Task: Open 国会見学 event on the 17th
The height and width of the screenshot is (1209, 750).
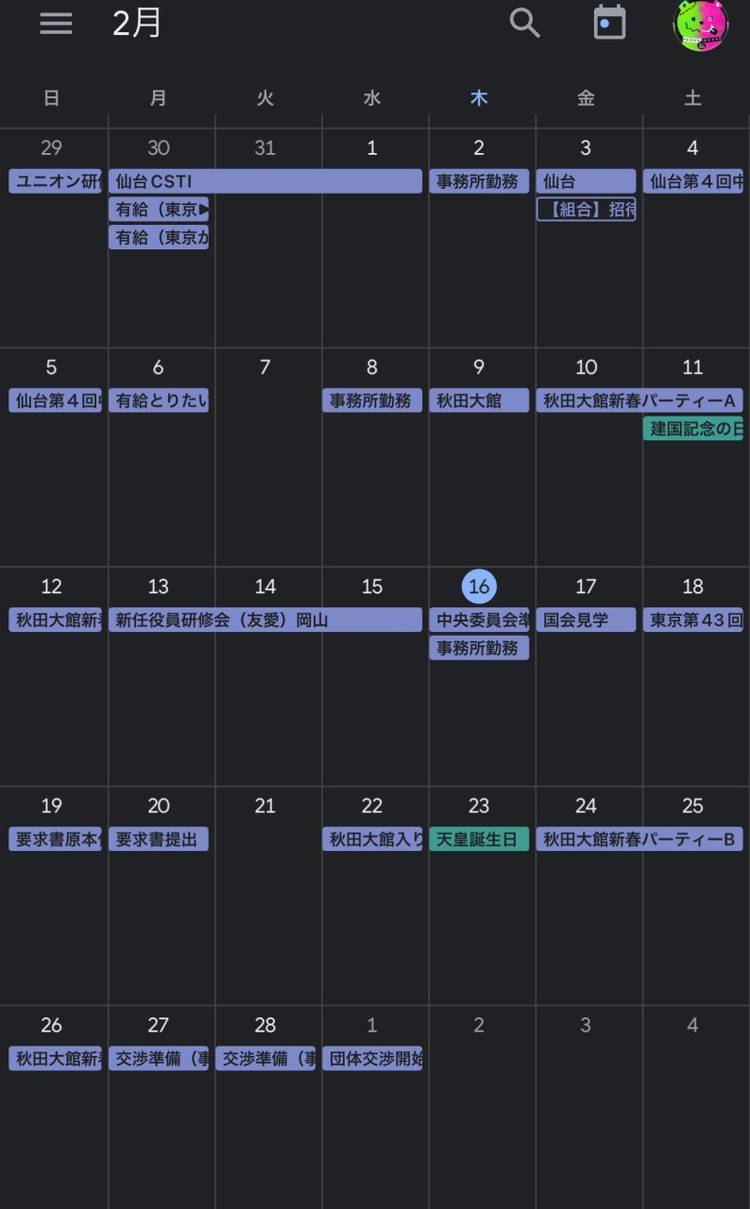Action: 586,620
